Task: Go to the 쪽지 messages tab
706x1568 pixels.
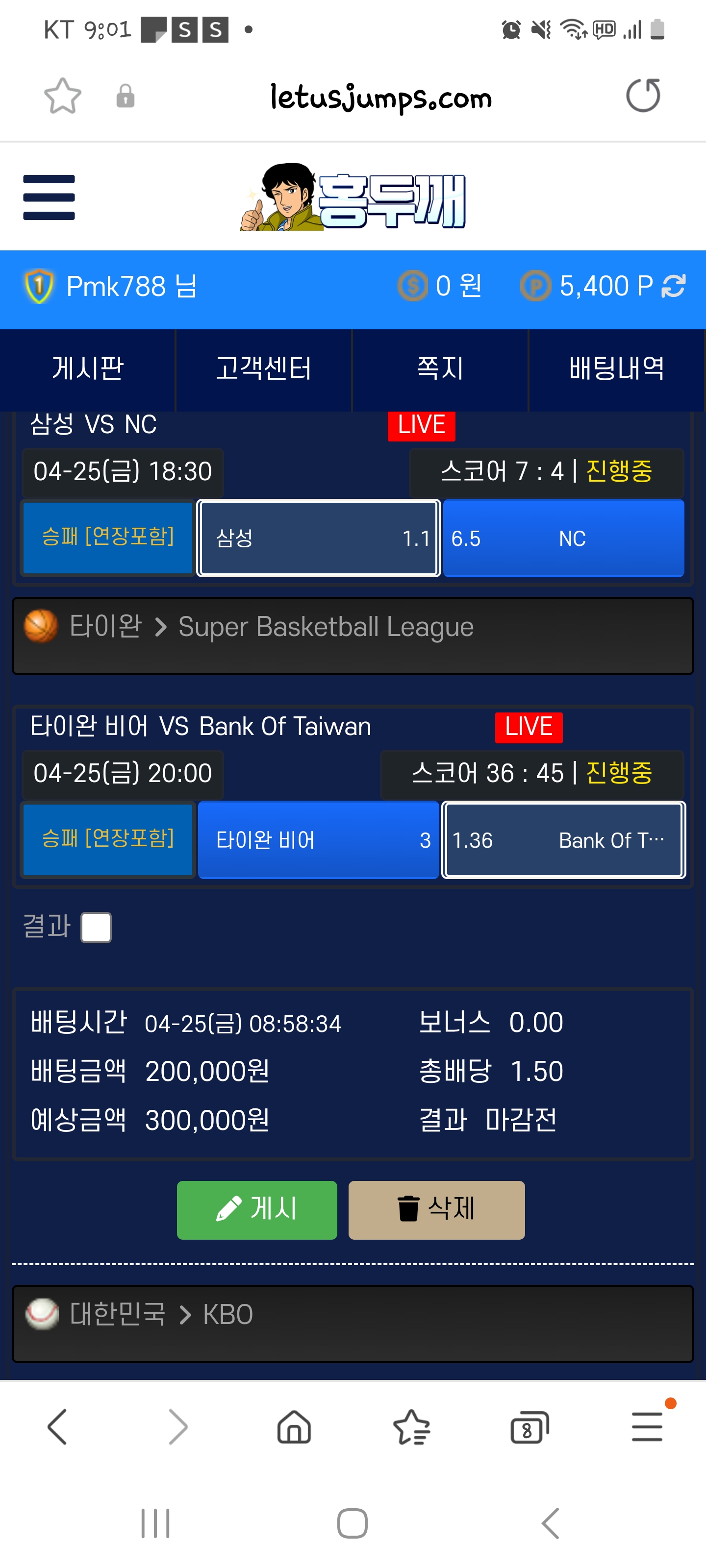Action: 440,369
